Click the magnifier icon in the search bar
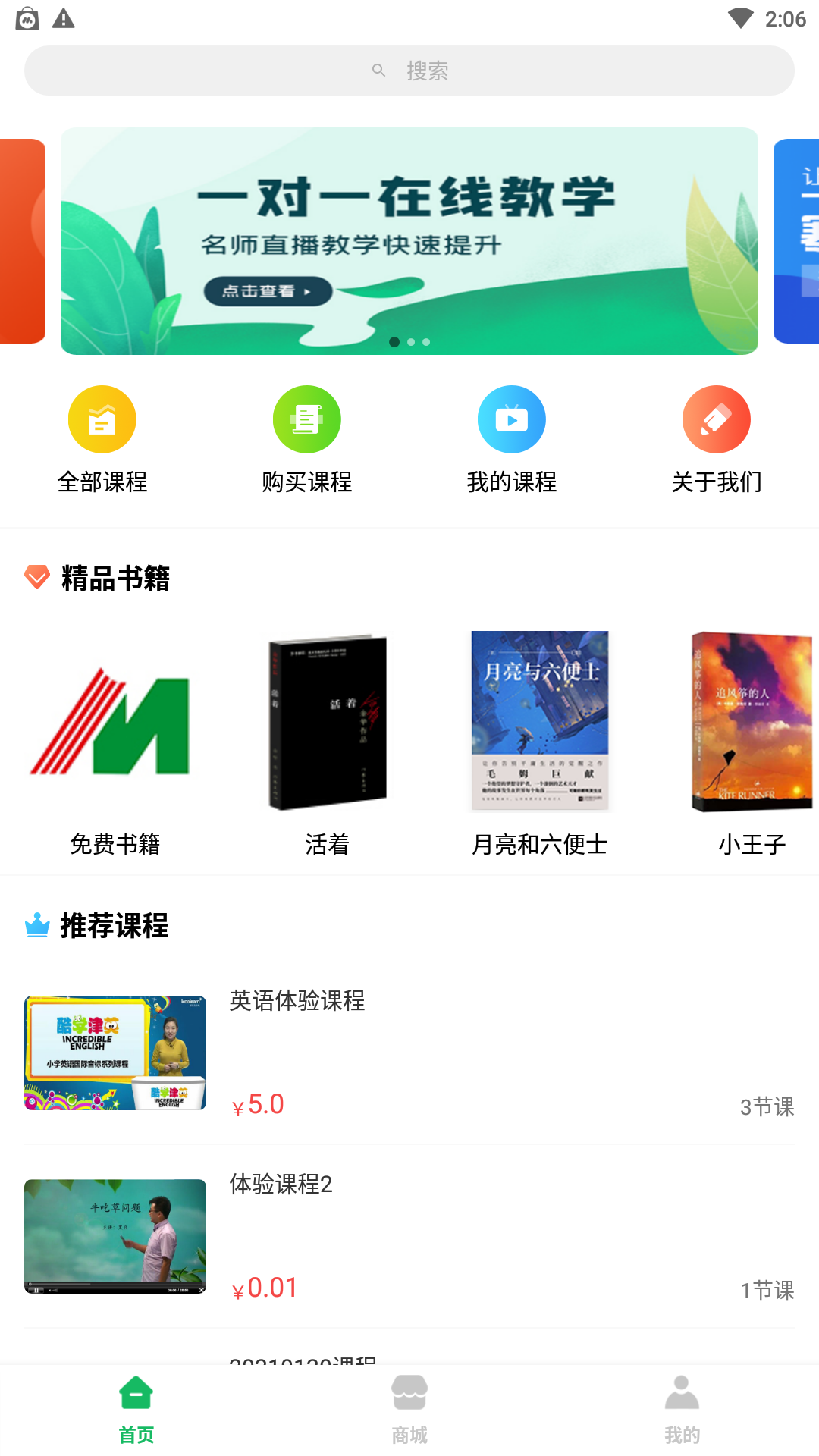Image resolution: width=819 pixels, height=1456 pixels. coord(378,70)
